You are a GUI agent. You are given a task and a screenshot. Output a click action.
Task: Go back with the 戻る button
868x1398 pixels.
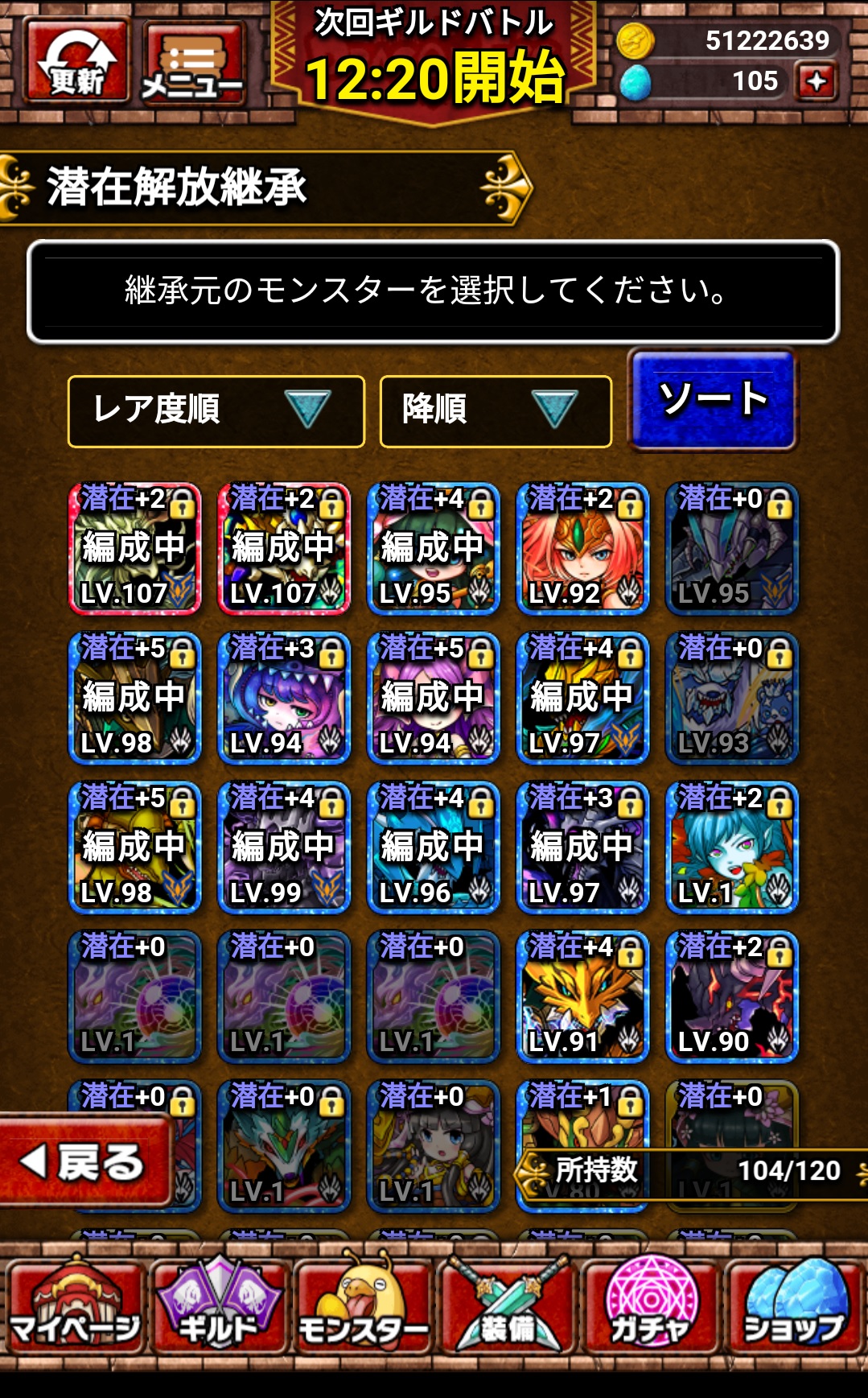(84, 1161)
